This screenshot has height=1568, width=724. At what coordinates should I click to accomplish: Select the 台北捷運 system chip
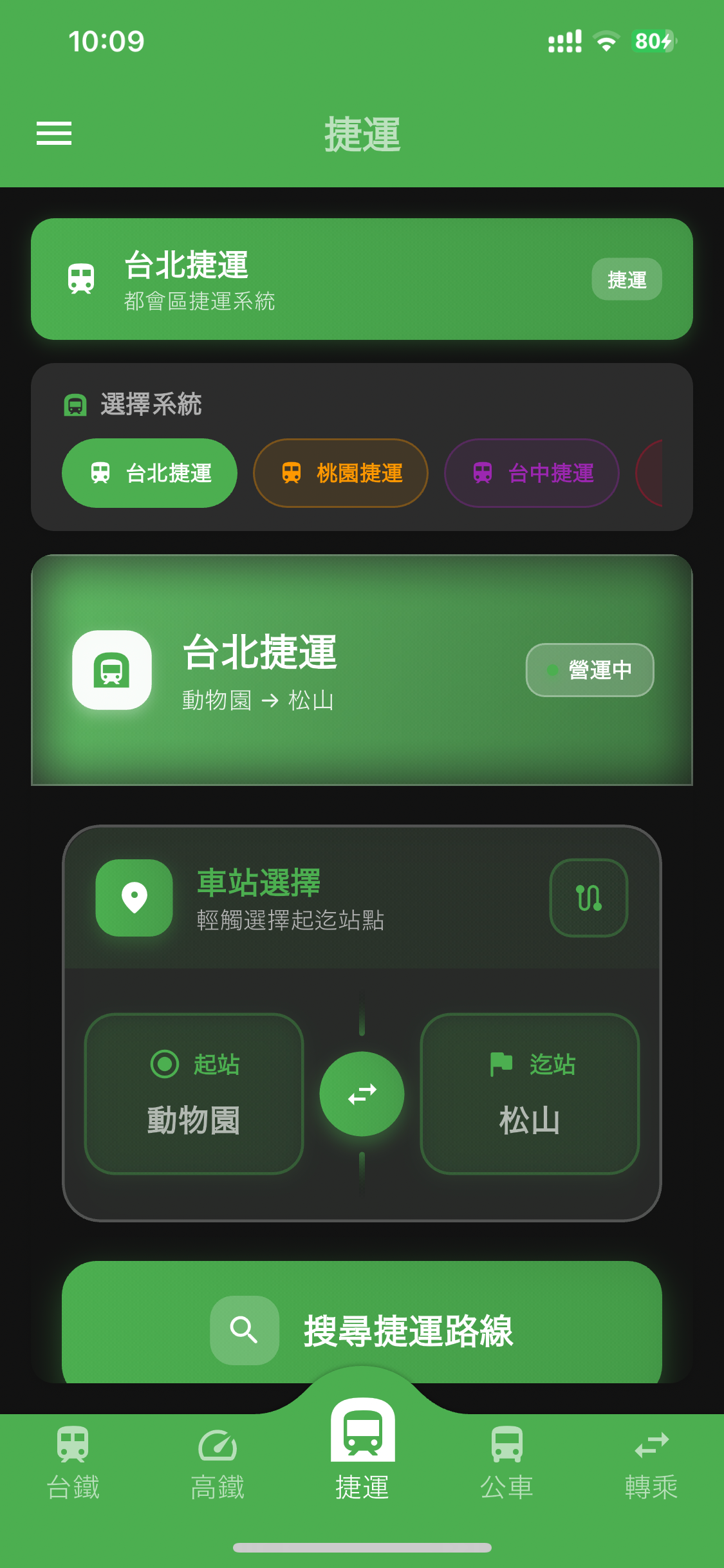click(149, 473)
